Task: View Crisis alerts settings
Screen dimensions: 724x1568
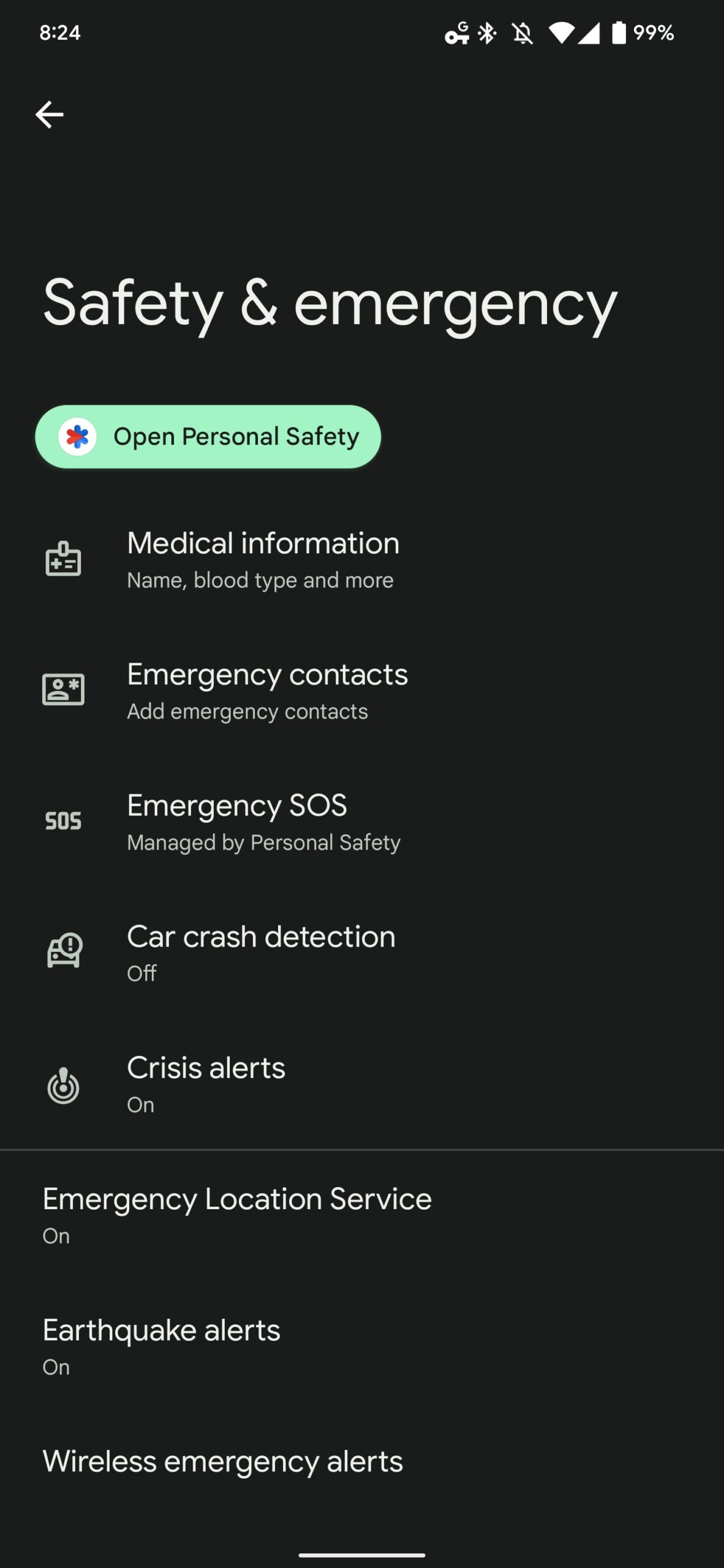Action: (206, 1084)
